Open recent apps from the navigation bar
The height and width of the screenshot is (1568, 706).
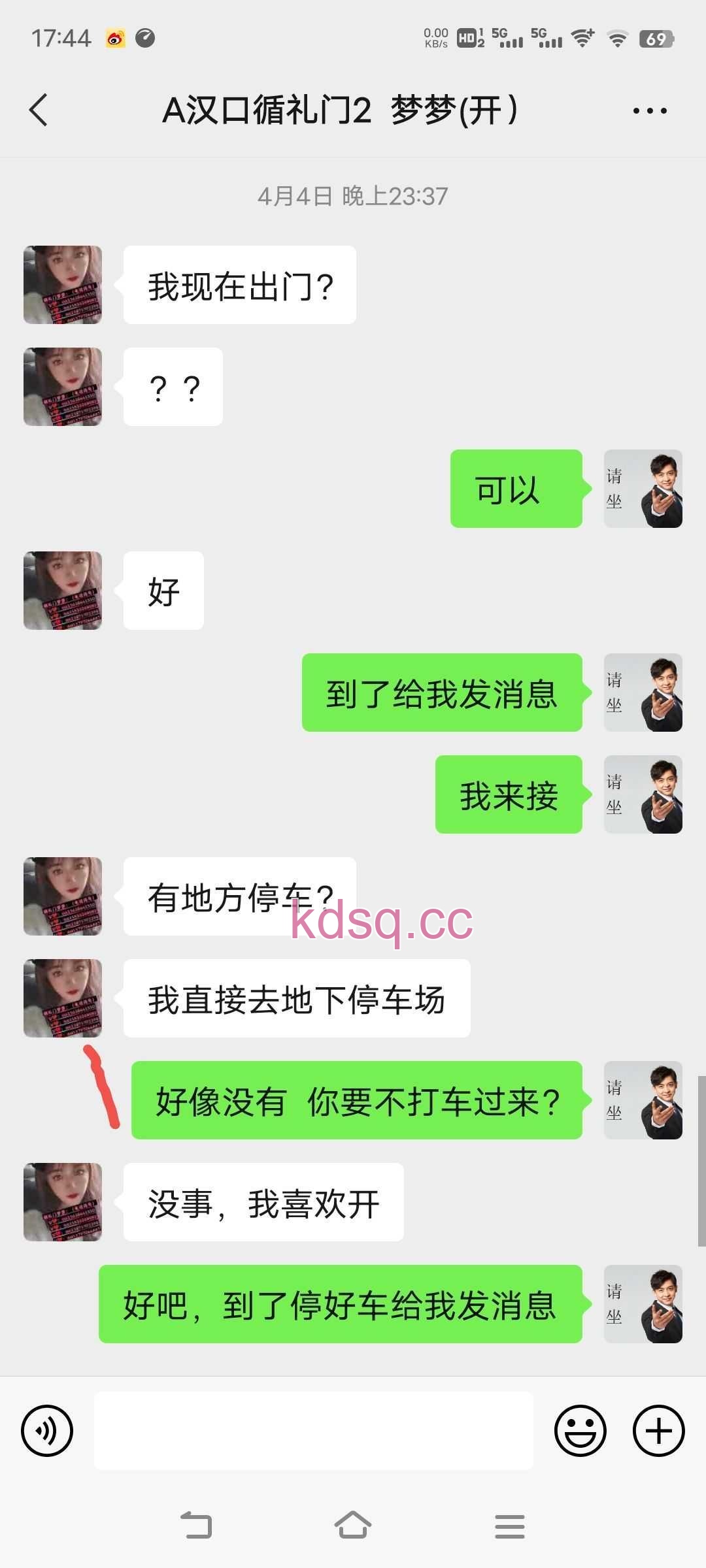click(x=510, y=1526)
